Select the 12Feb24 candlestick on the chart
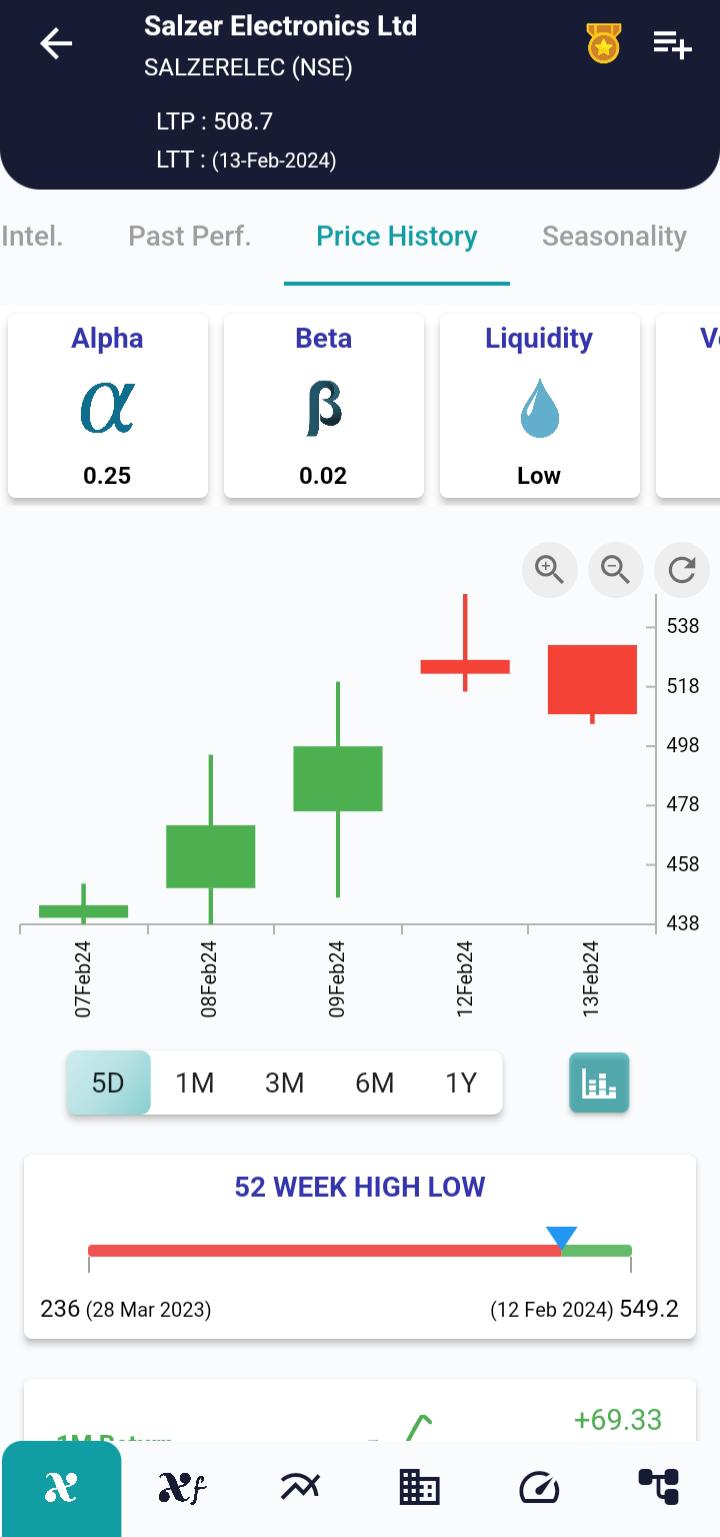This screenshot has width=720, height=1537. click(x=465, y=665)
